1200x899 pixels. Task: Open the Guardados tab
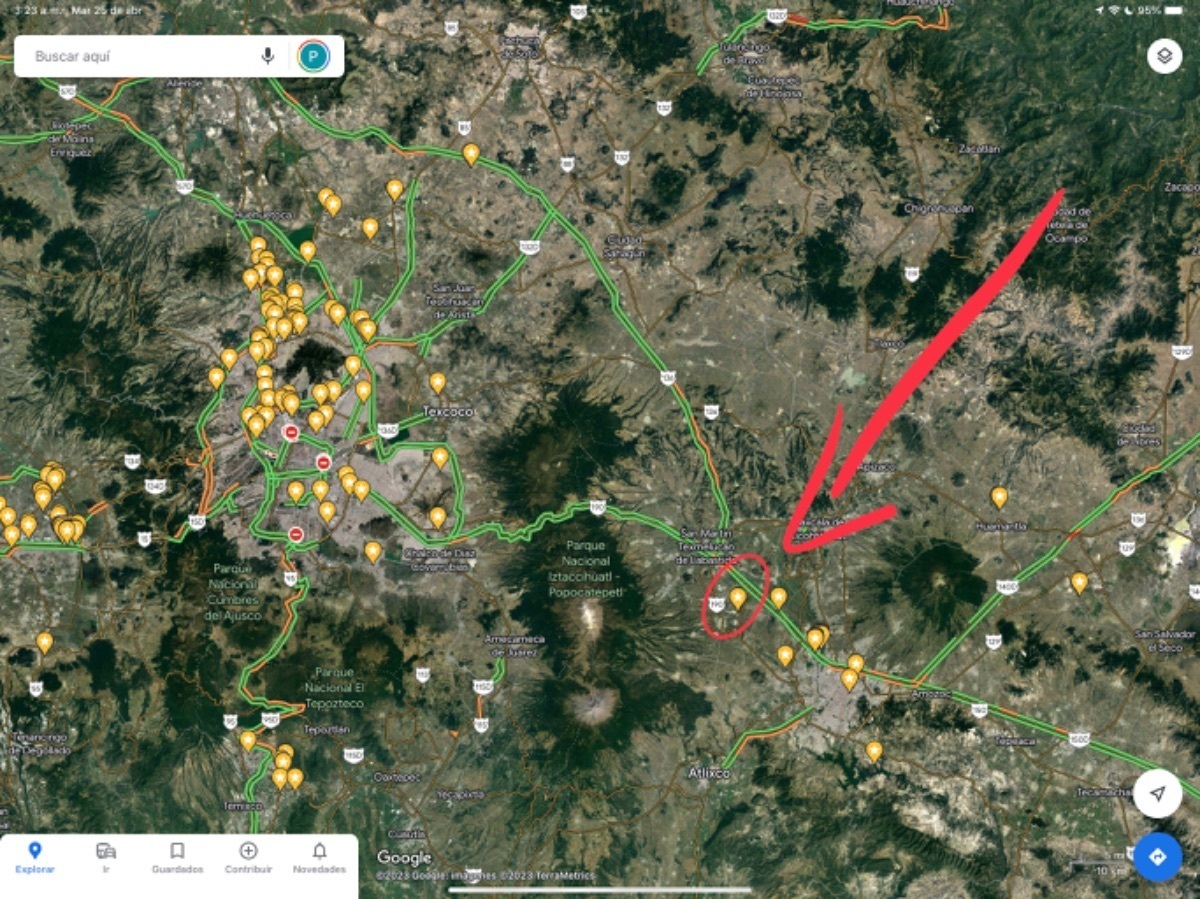[x=177, y=857]
